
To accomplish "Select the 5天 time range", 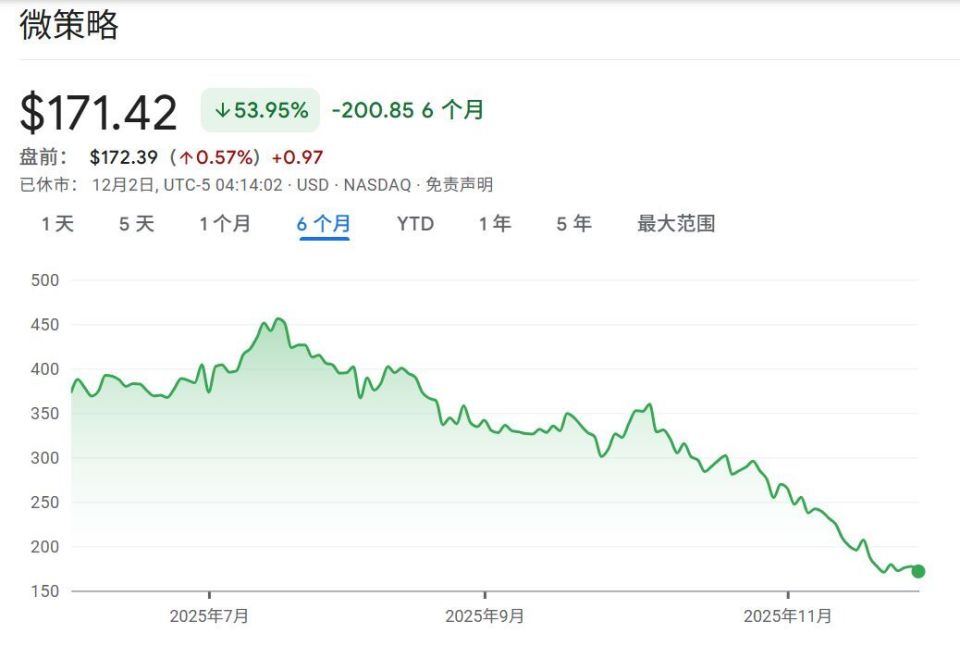I will click(137, 224).
